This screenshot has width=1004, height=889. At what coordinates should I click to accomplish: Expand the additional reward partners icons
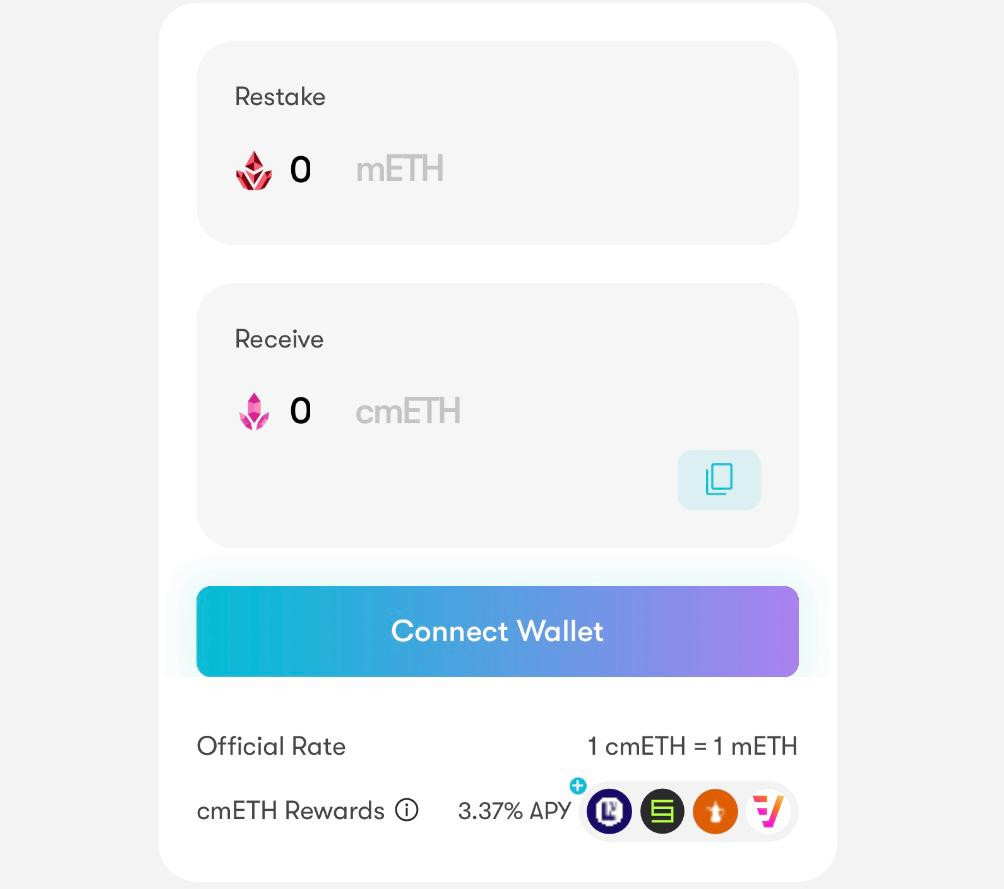click(x=578, y=786)
